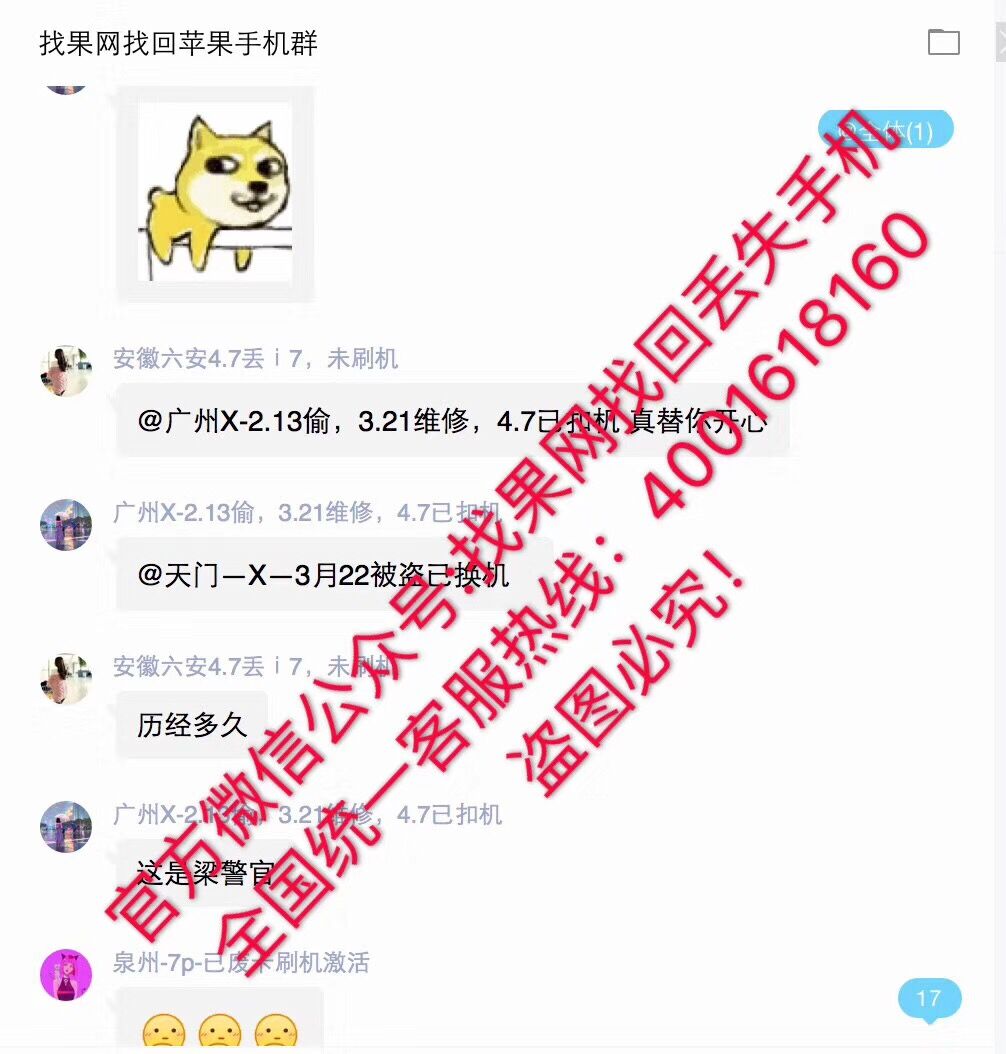Open the group files folder icon
Screen dimensions: 1006x1054
point(943,42)
